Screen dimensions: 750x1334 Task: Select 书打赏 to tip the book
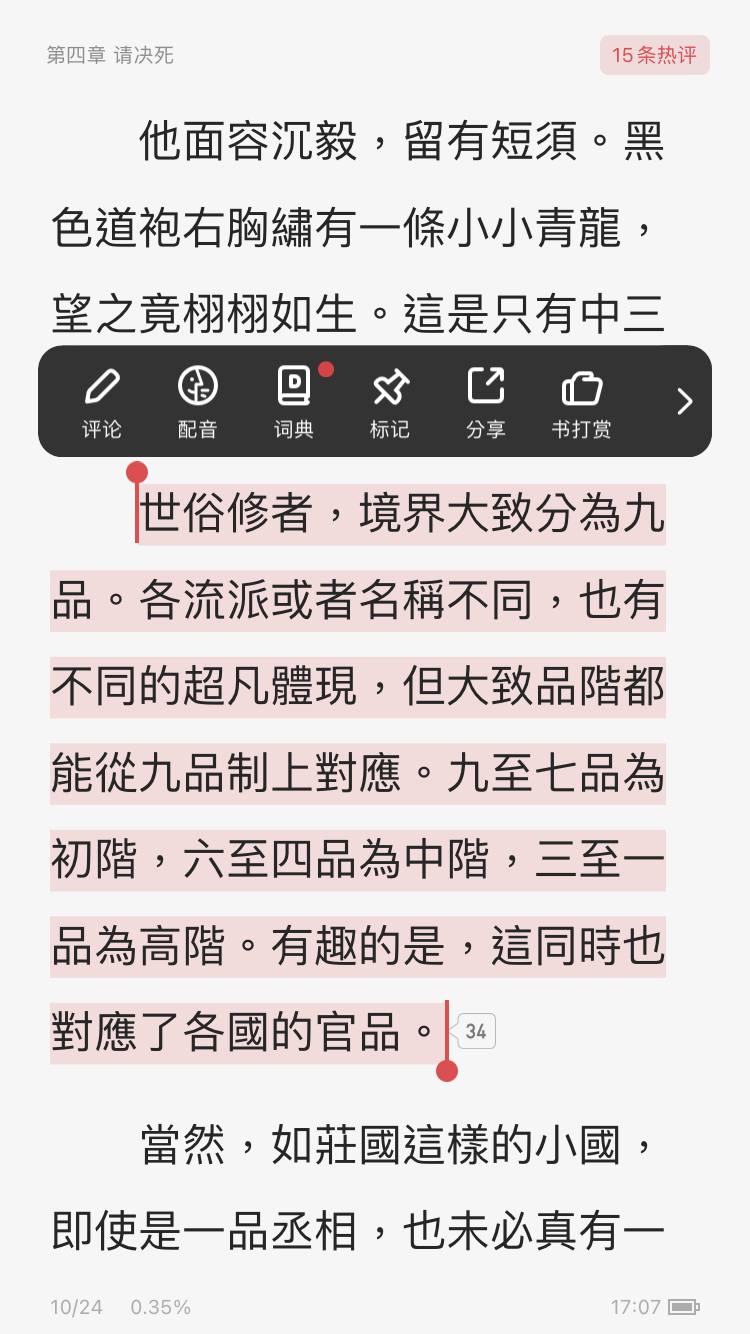click(581, 403)
